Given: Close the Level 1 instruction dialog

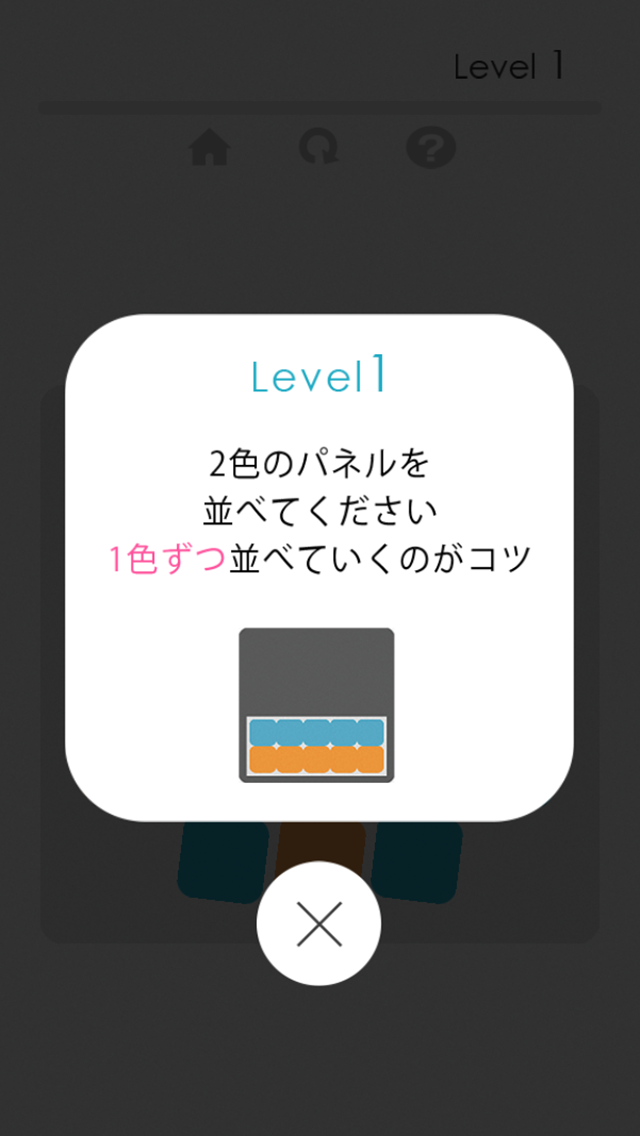Looking at the screenshot, I should [x=319, y=923].
